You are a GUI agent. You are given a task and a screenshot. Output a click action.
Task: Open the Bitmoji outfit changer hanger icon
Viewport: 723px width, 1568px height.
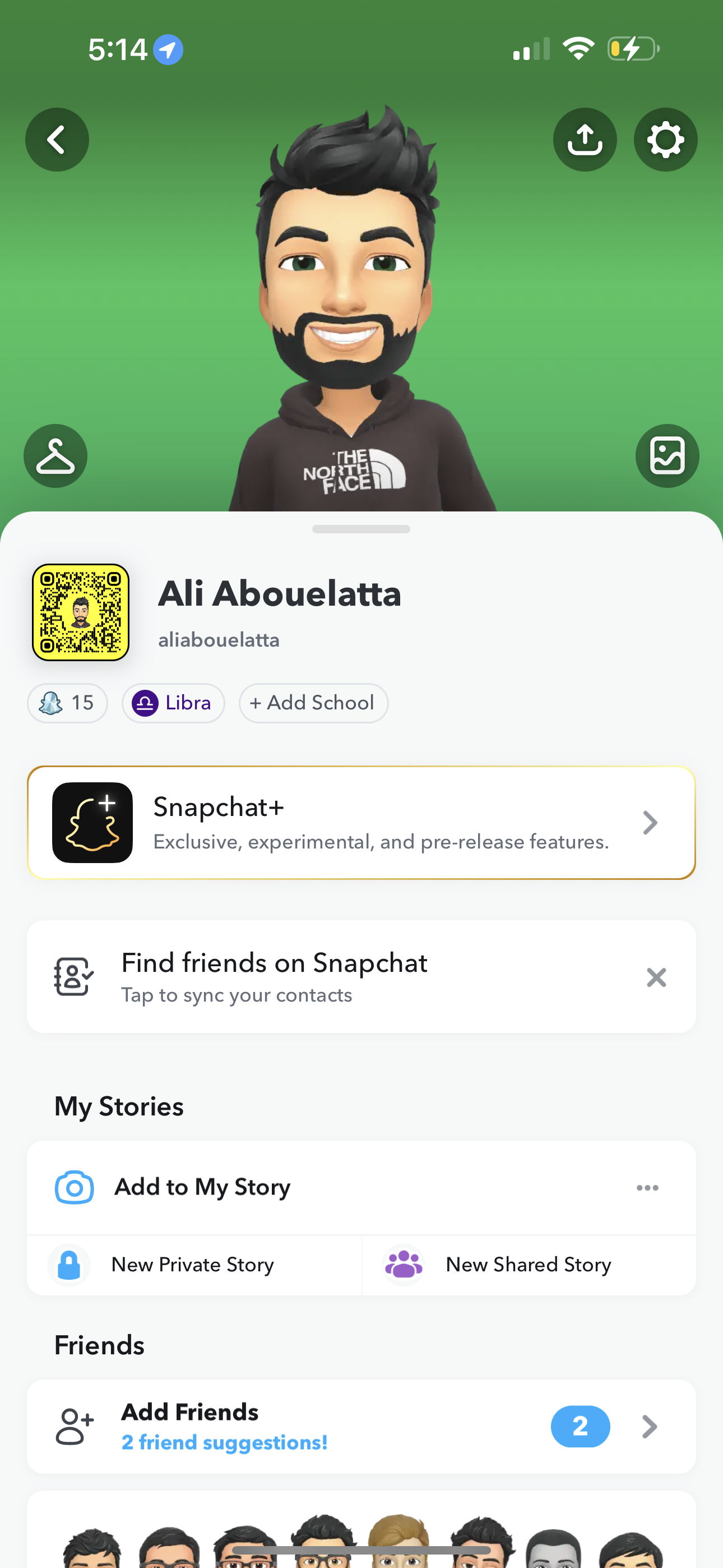point(55,455)
